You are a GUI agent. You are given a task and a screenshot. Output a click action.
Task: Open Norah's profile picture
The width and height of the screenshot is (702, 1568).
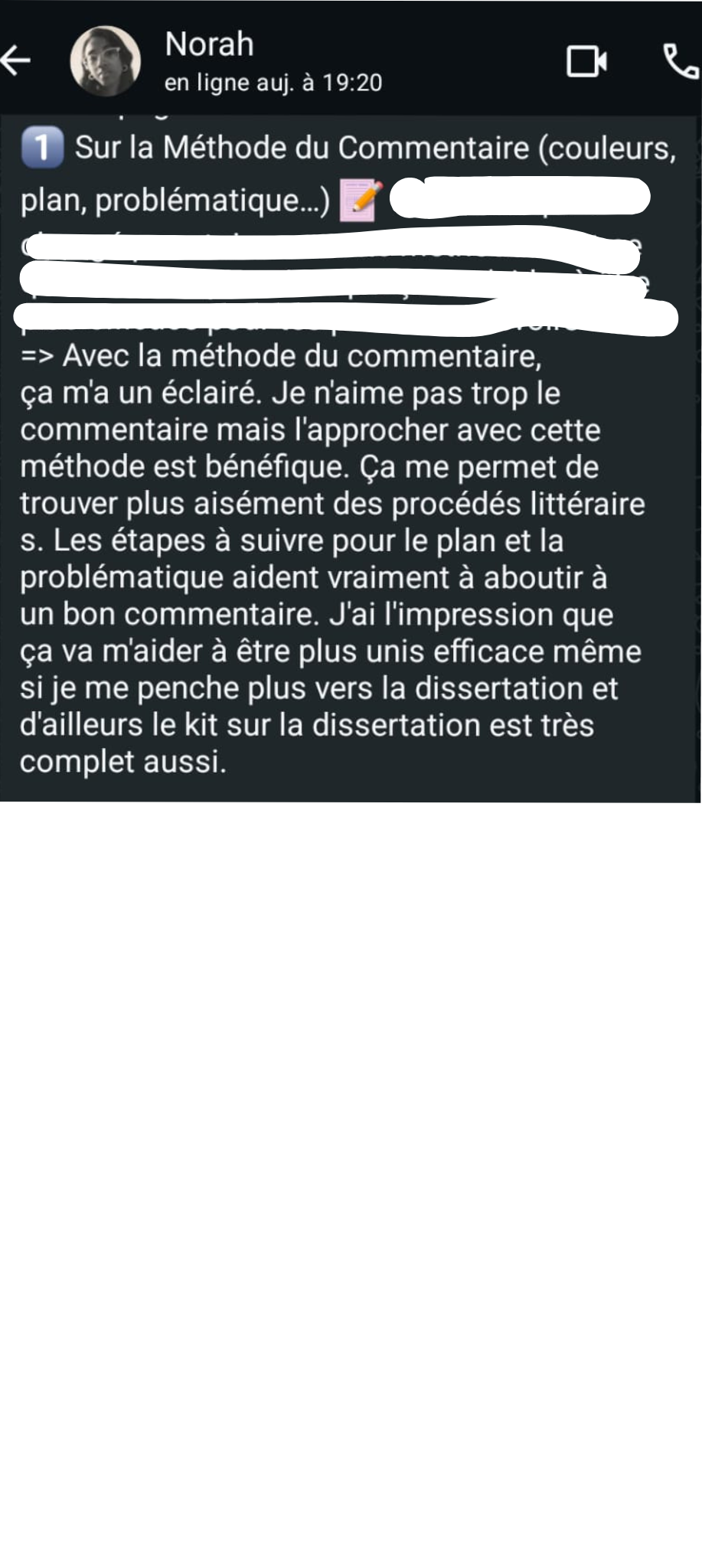[x=105, y=61]
